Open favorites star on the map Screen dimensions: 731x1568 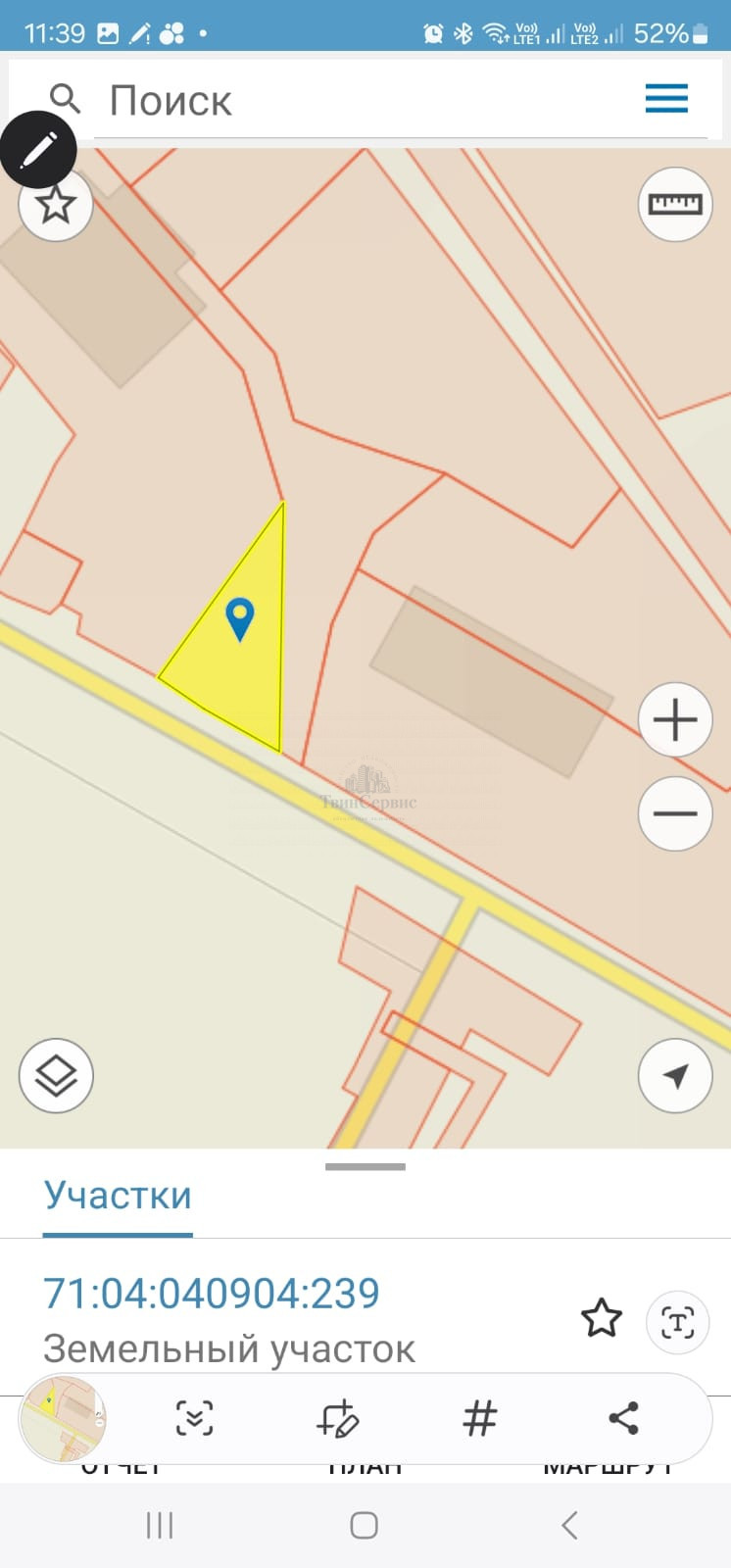point(56,204)
